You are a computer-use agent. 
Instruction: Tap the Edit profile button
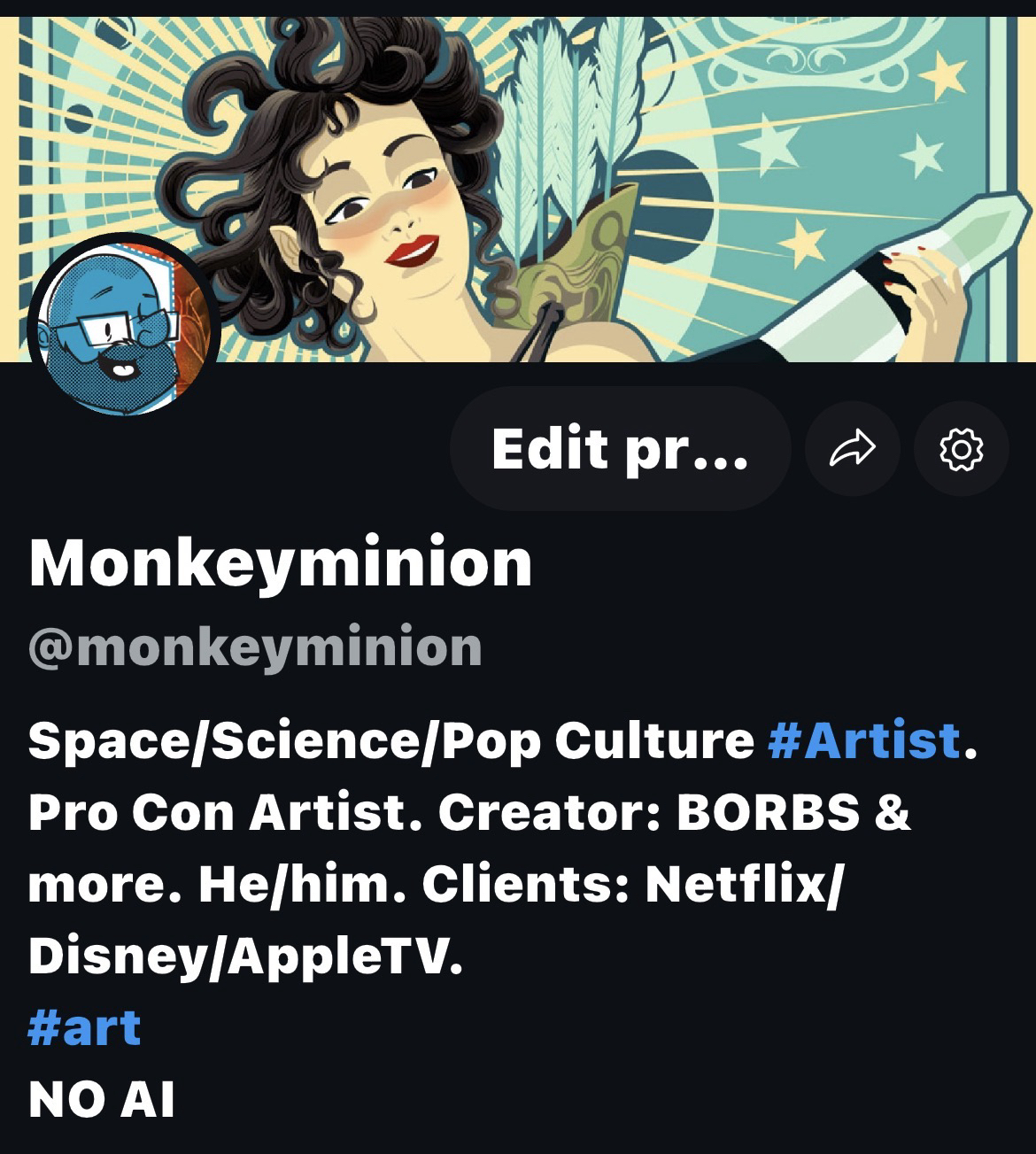pos(620,449)
